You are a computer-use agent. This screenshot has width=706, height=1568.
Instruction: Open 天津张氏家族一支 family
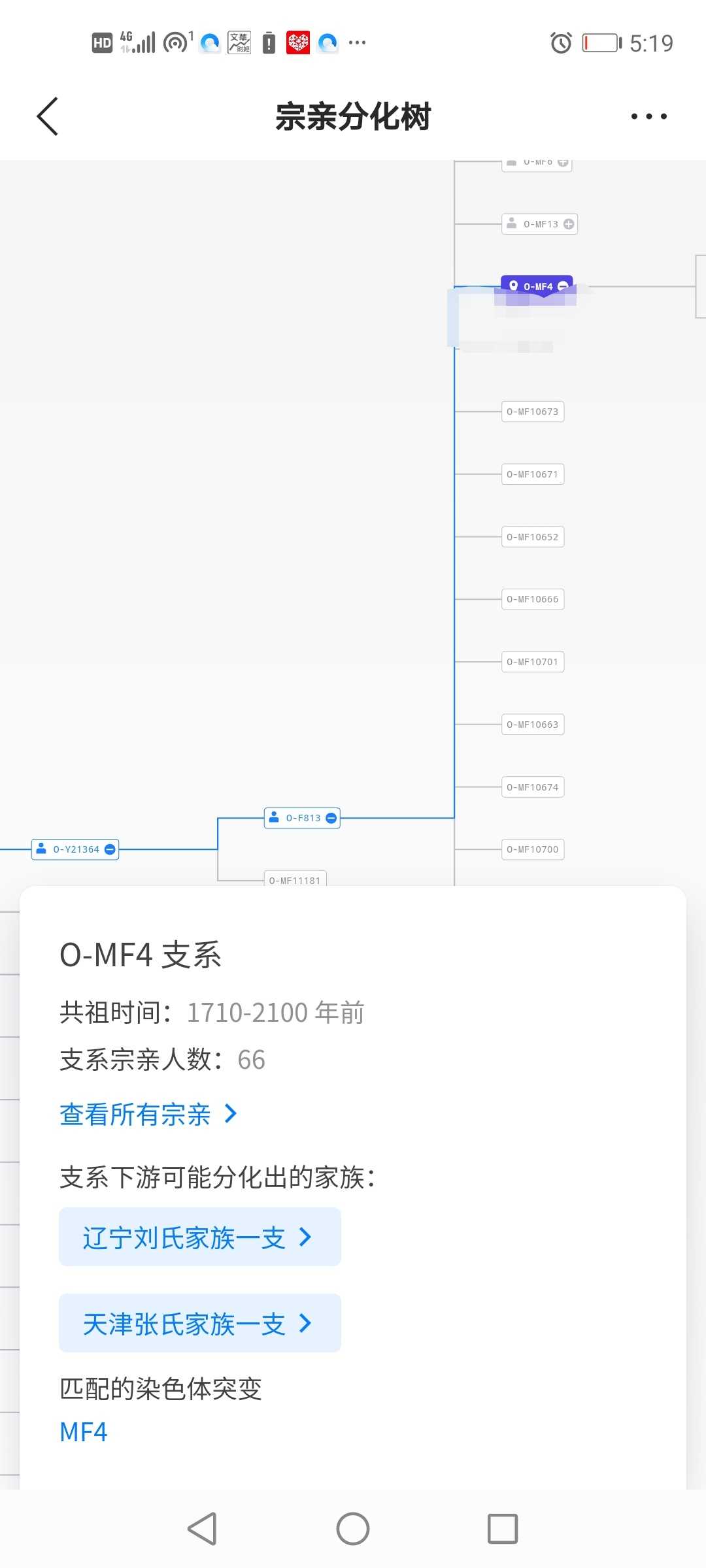tap(200, 1323)
